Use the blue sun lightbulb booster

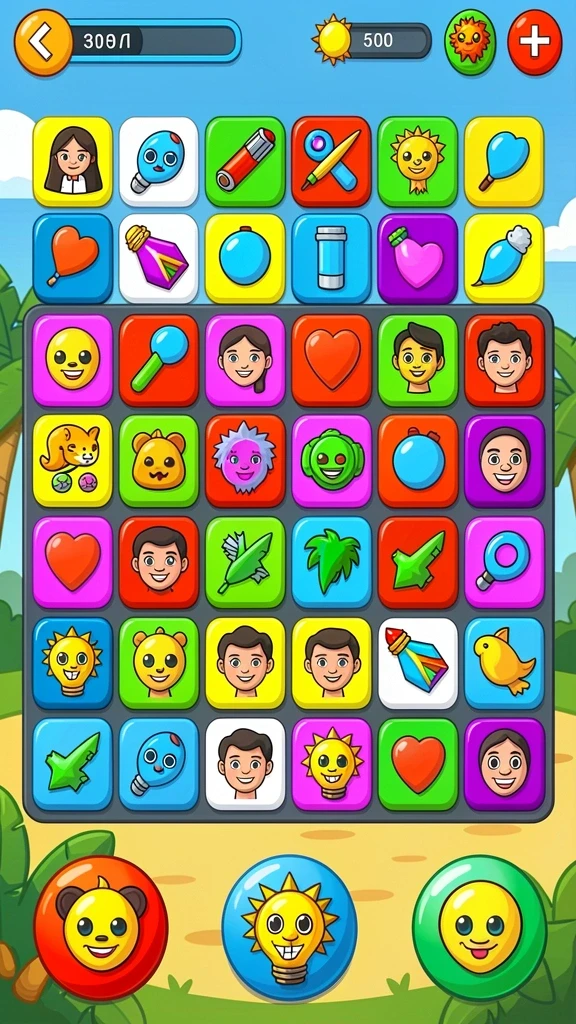[289, 922]
